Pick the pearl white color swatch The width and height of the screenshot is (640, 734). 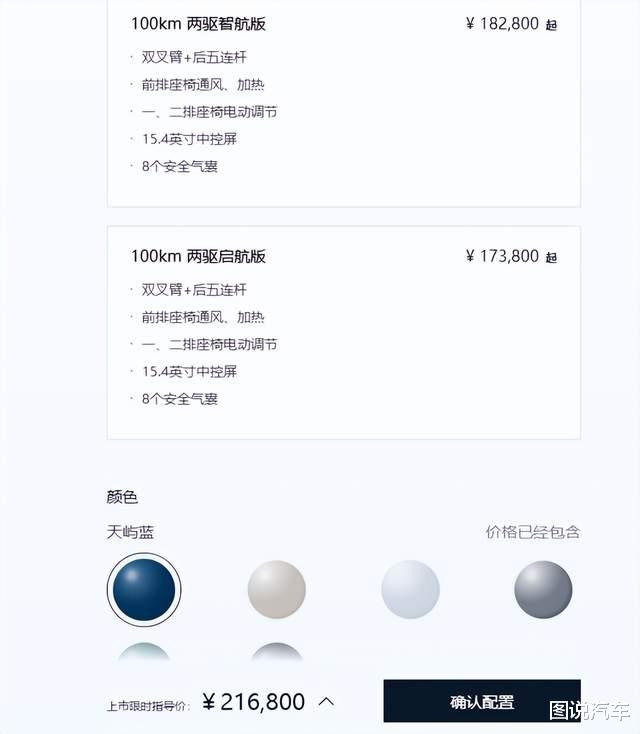[410, 590]
